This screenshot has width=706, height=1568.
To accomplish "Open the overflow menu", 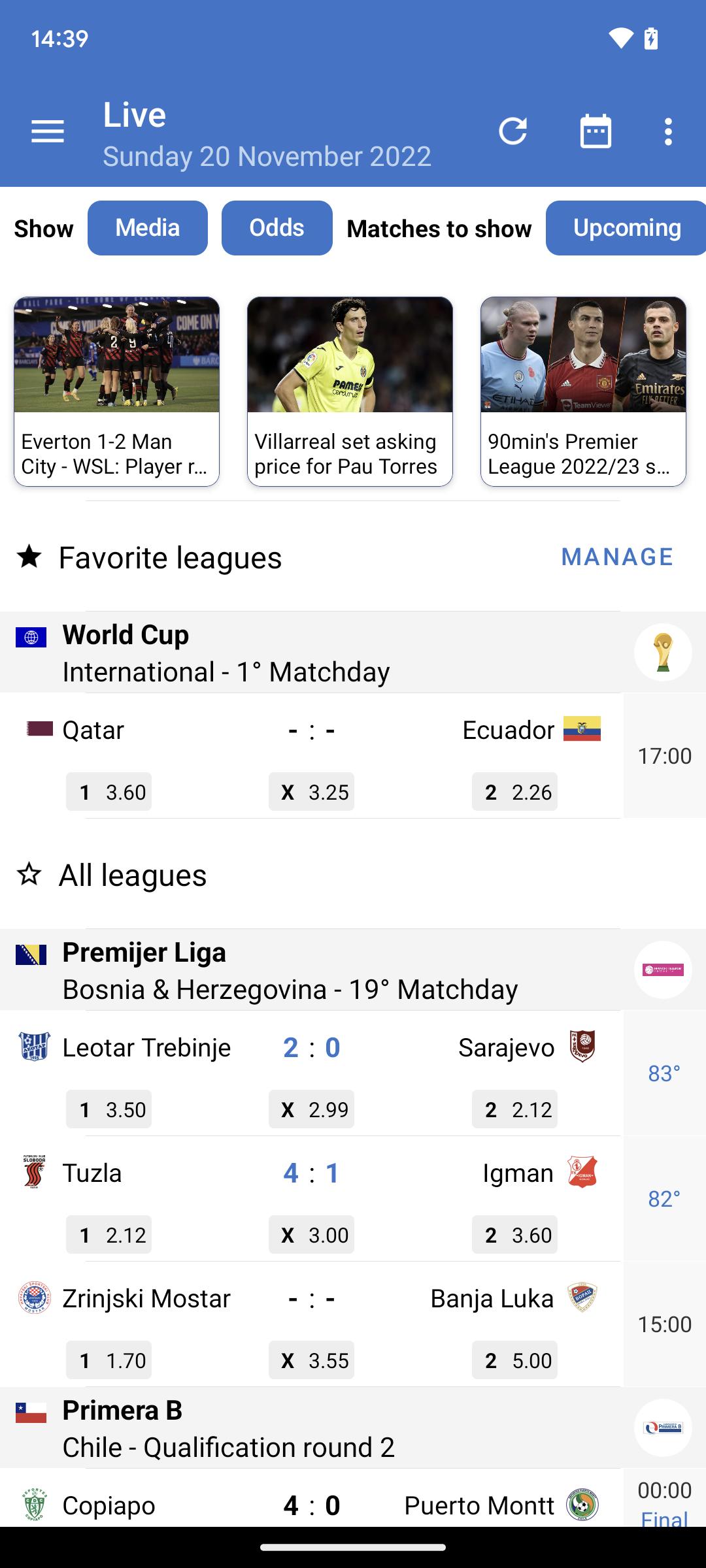I will 667,131.
